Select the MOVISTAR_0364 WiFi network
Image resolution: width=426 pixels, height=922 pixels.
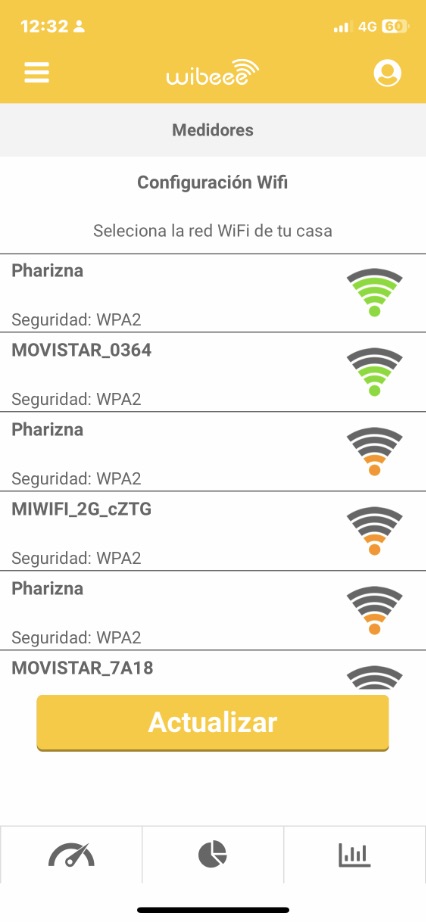(213, 372)
